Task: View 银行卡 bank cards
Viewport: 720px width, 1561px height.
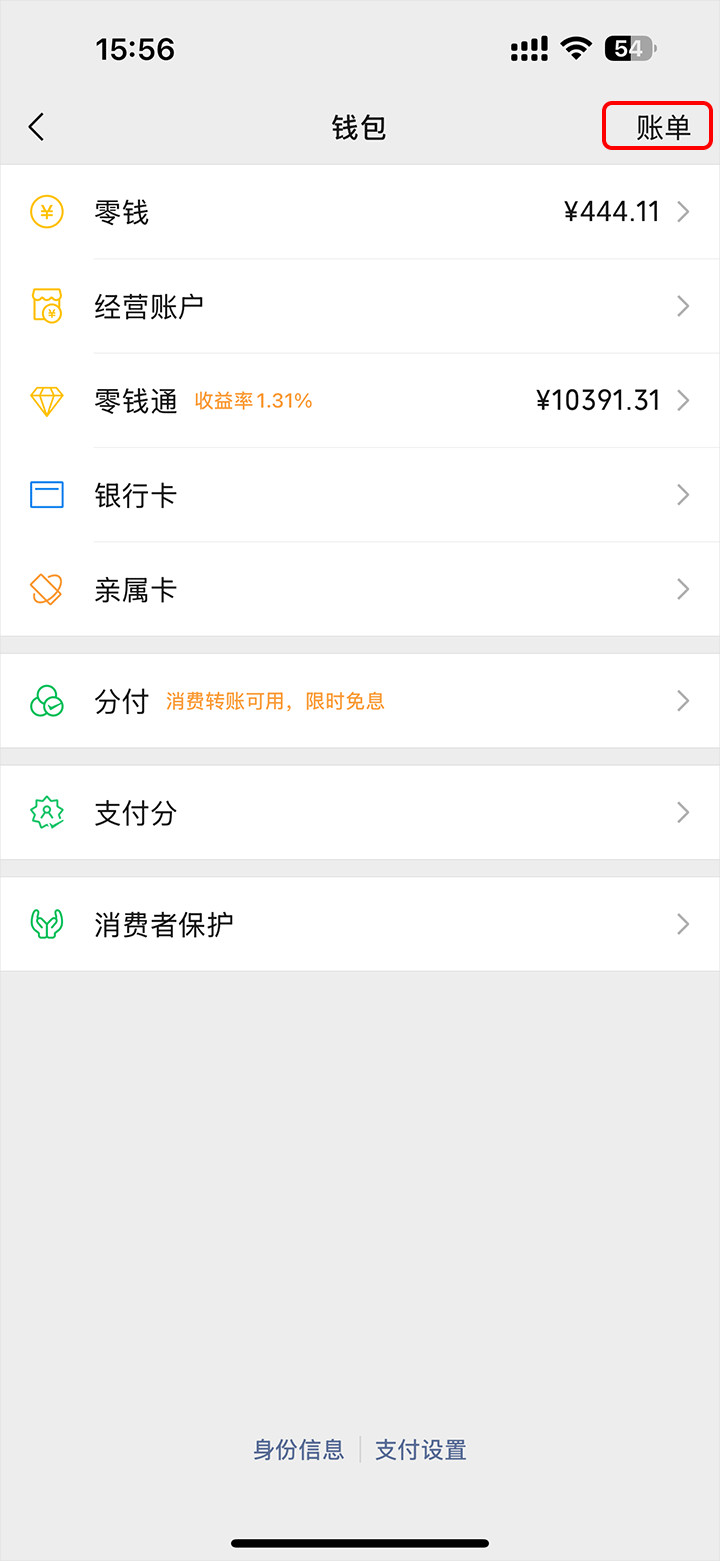Action: [360, 495]
